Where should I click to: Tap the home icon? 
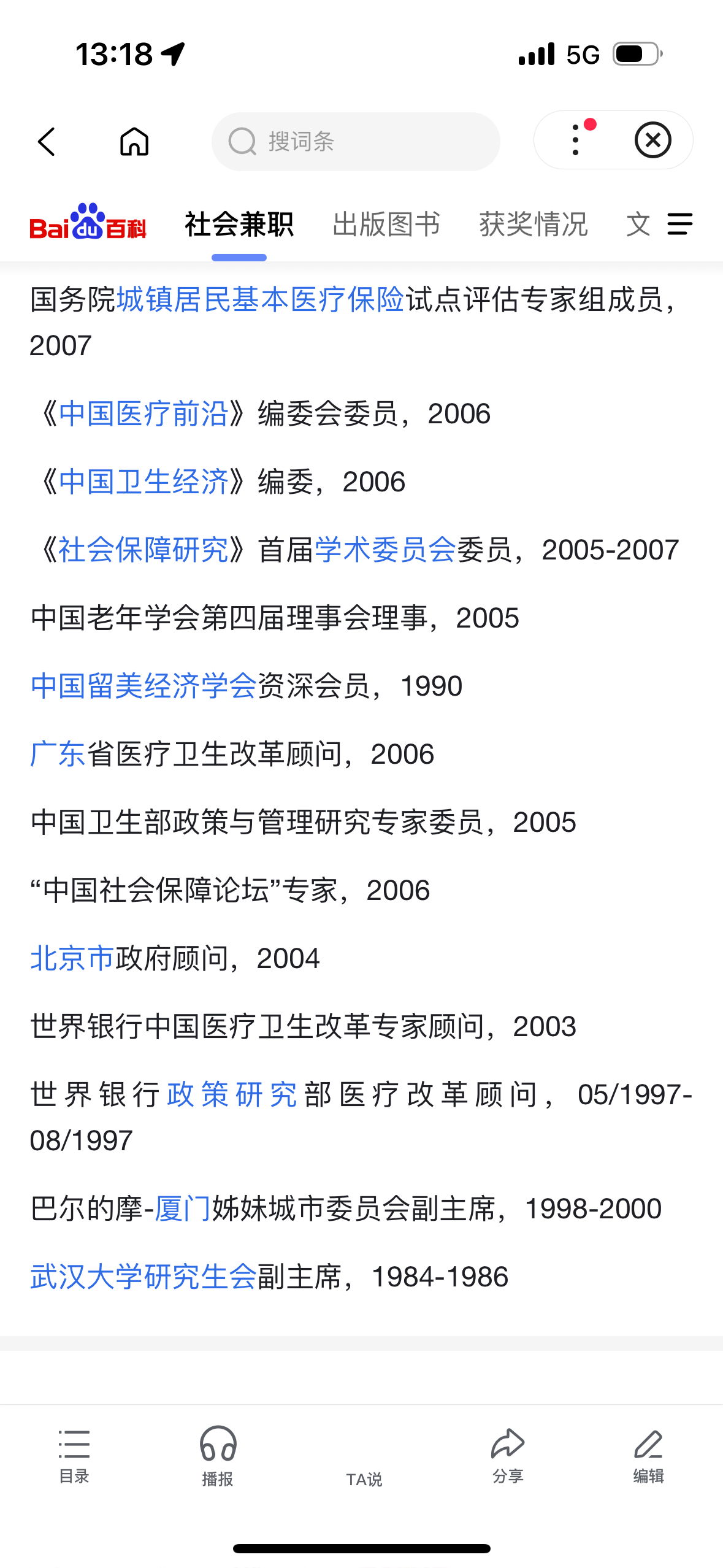(134, 142)
